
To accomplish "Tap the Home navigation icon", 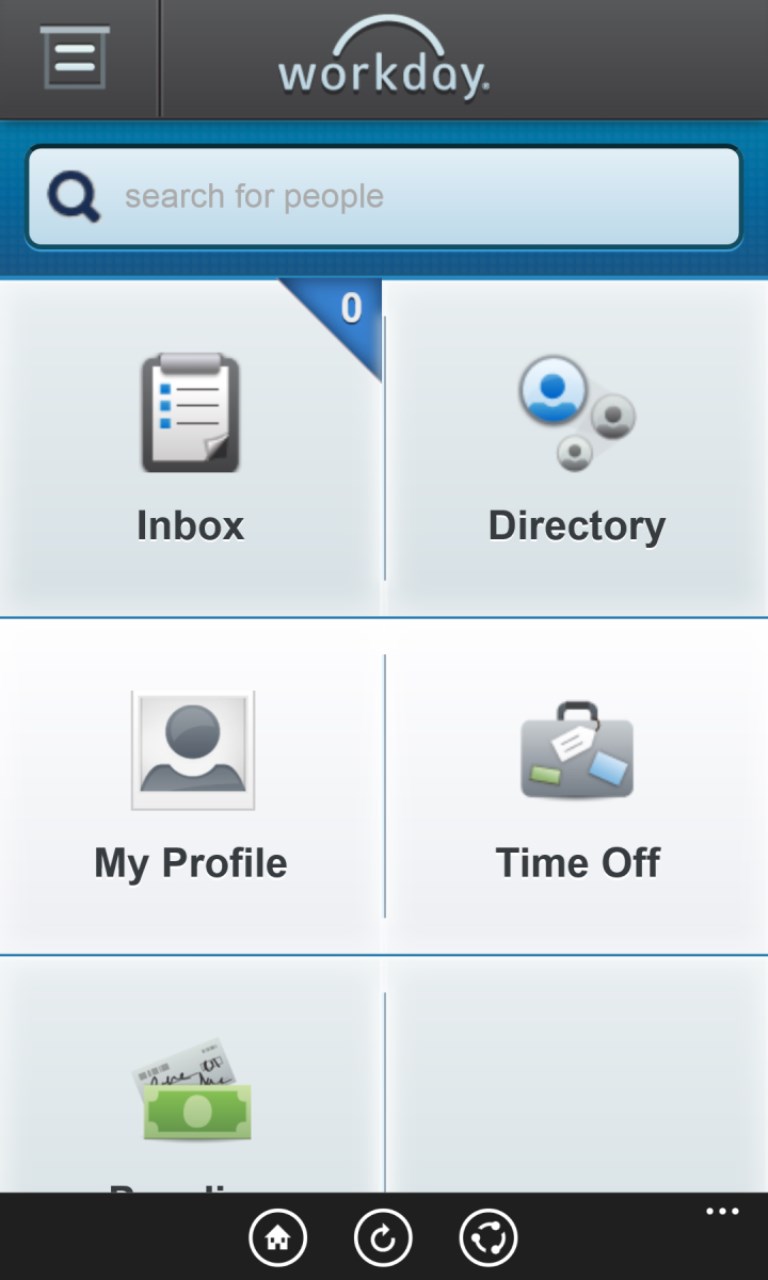I will click(278, 1237).
